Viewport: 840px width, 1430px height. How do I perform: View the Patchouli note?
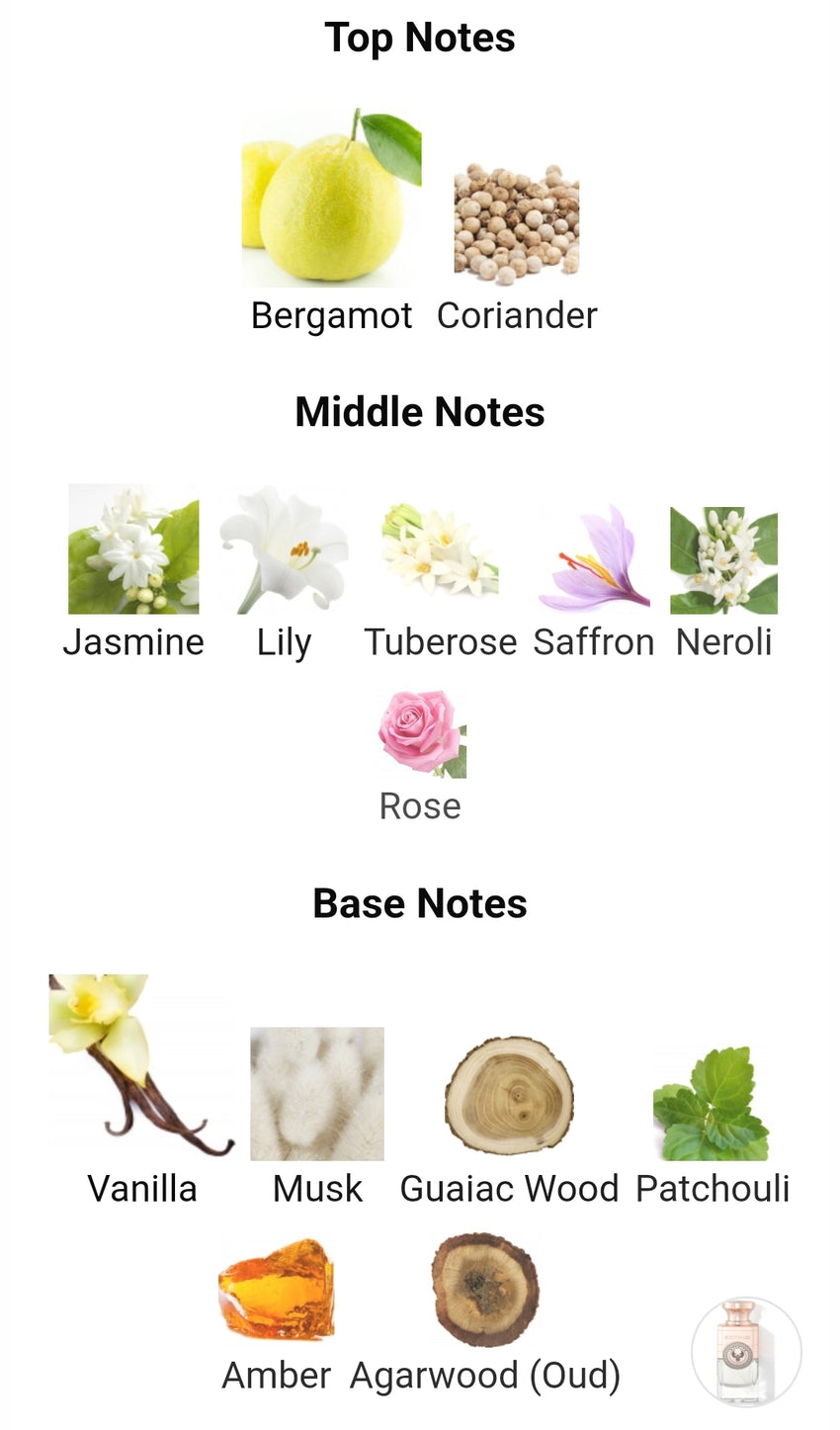tap(712, 1104)
